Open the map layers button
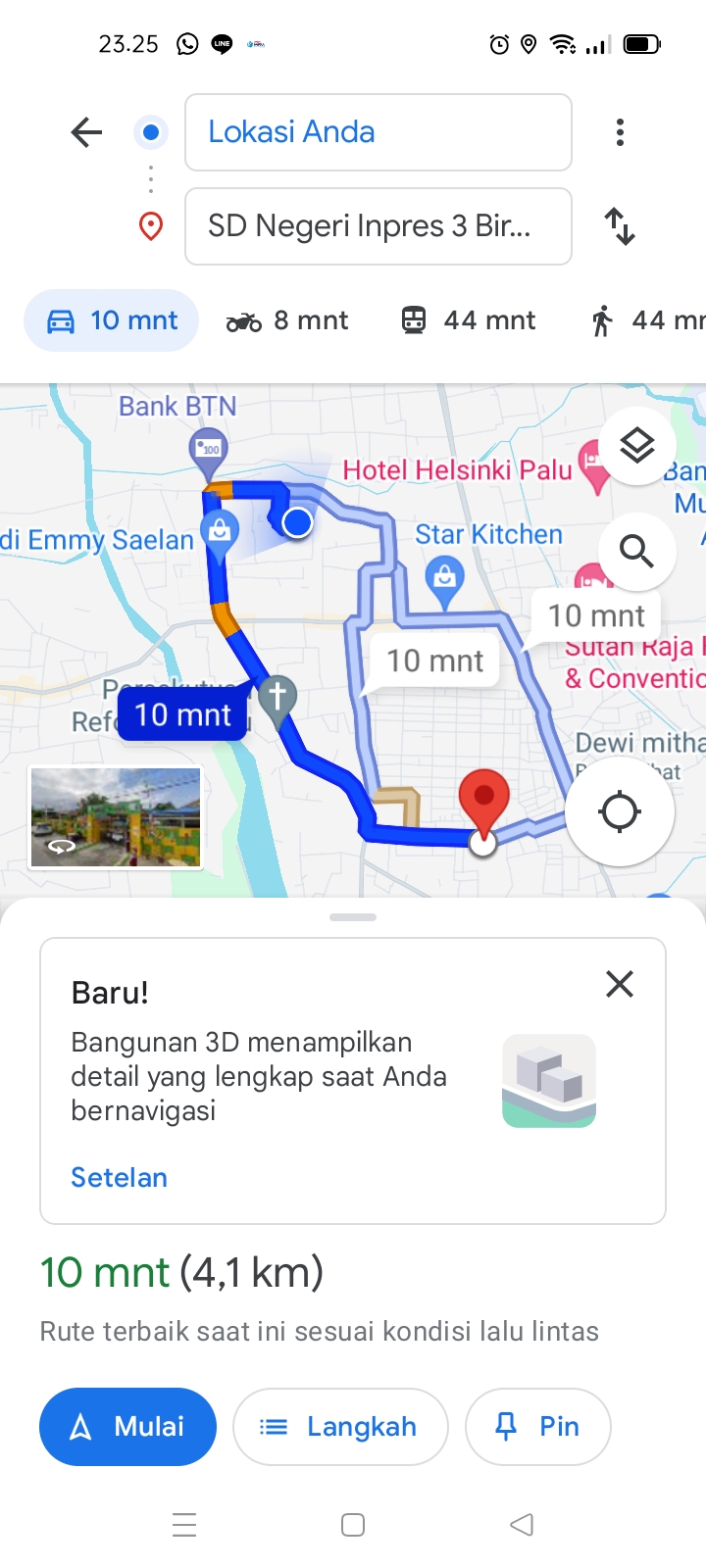The width and height of the screenshot is (706, 1568). coord(637,446)
